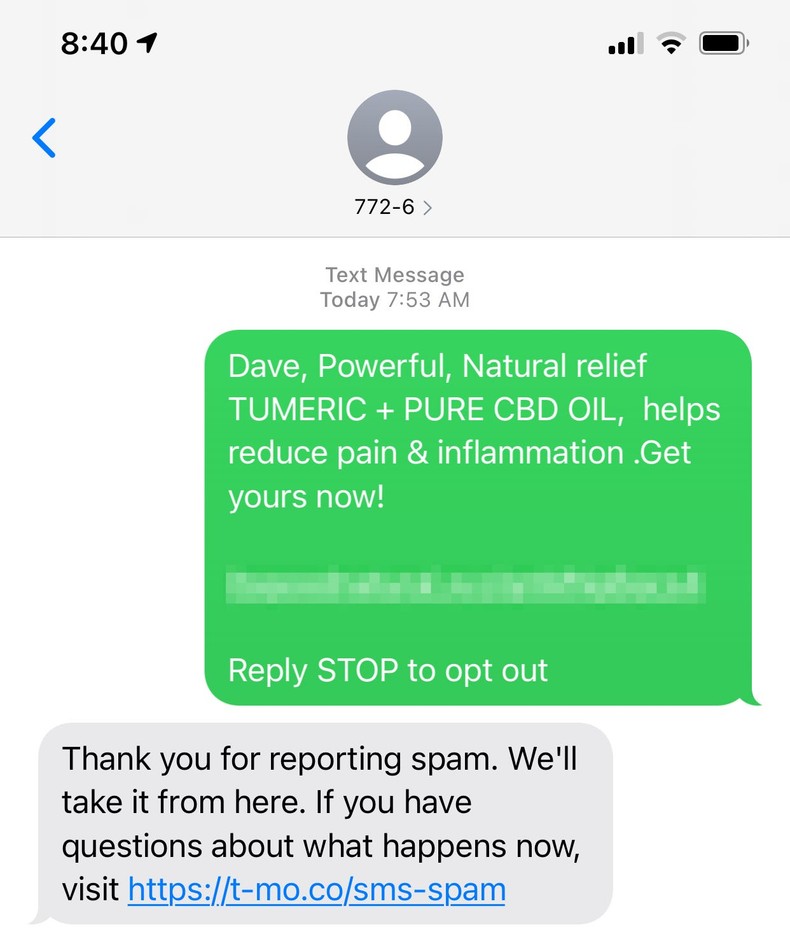Select the Today 7:53 AM timestamp
This screenshot has width=790, height=941.
click(x=393, y=300)
